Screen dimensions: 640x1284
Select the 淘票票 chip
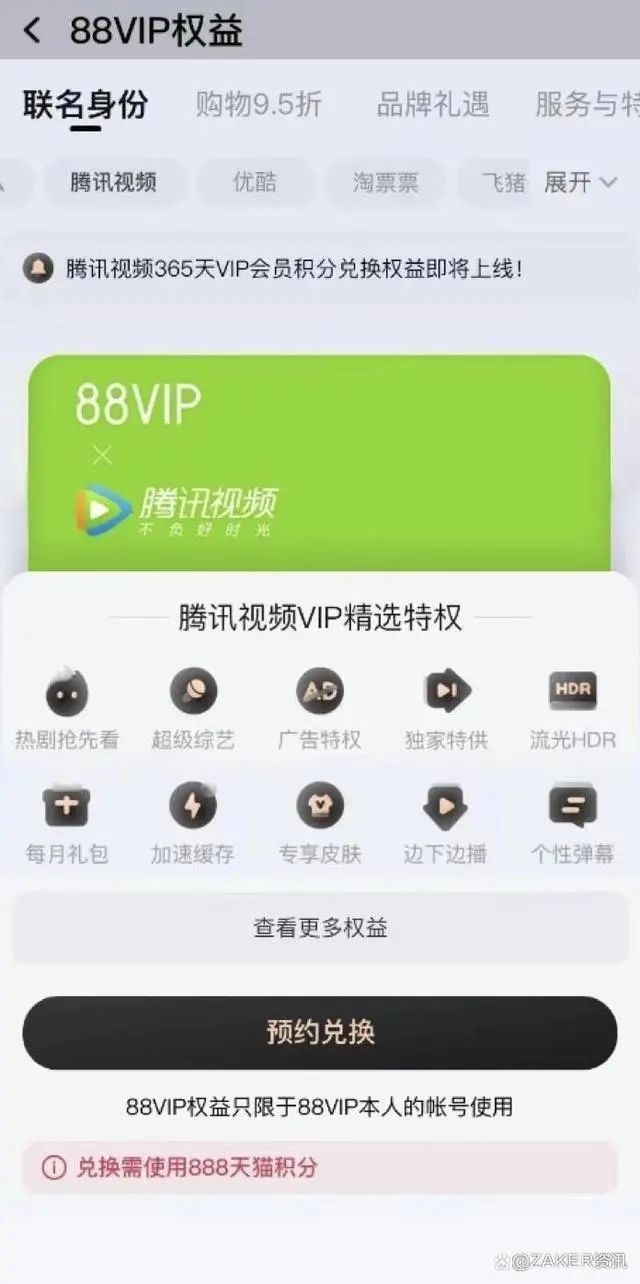385,182
